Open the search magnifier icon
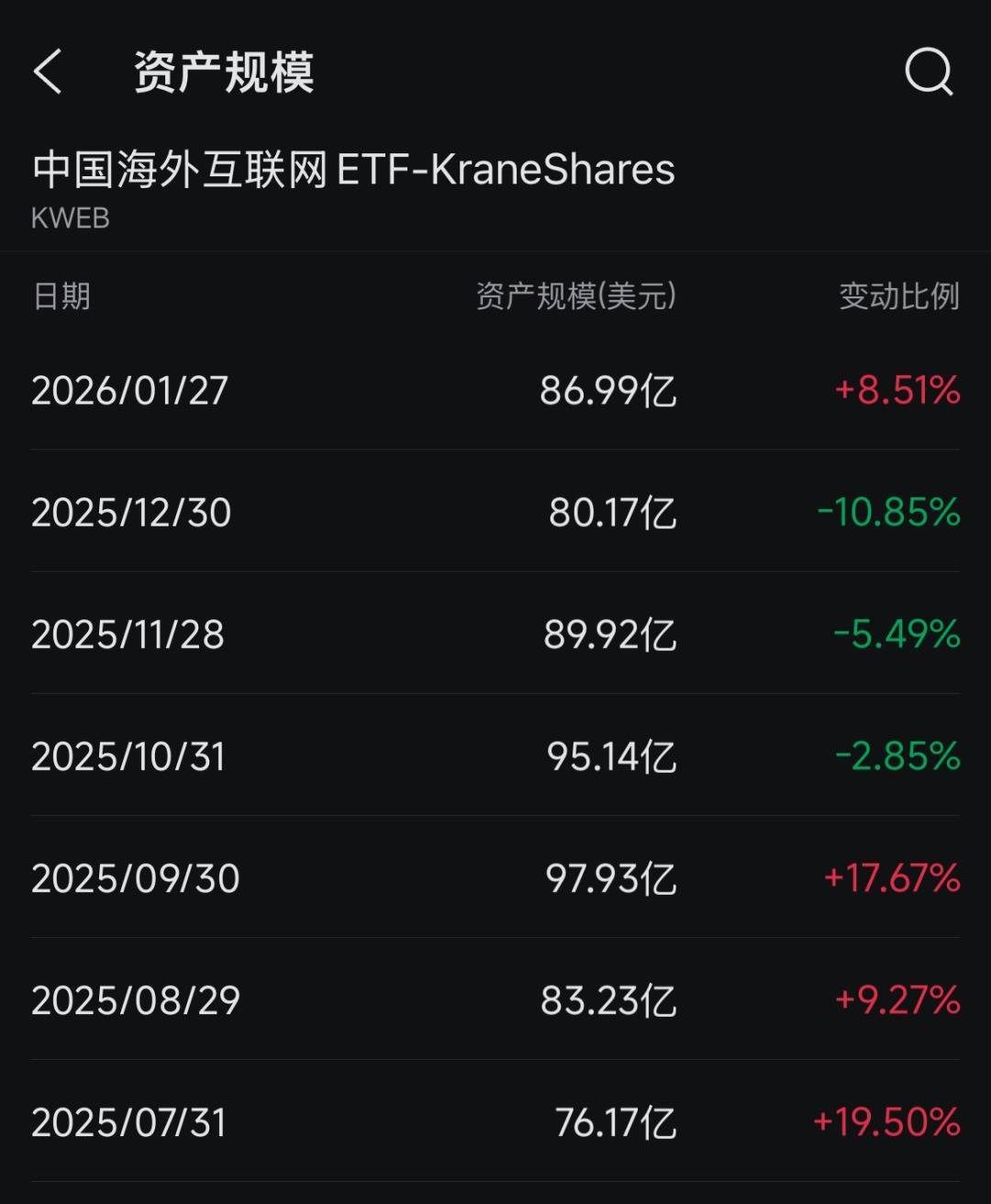This screenshot has height=1204, width=991. click(929, 72)
